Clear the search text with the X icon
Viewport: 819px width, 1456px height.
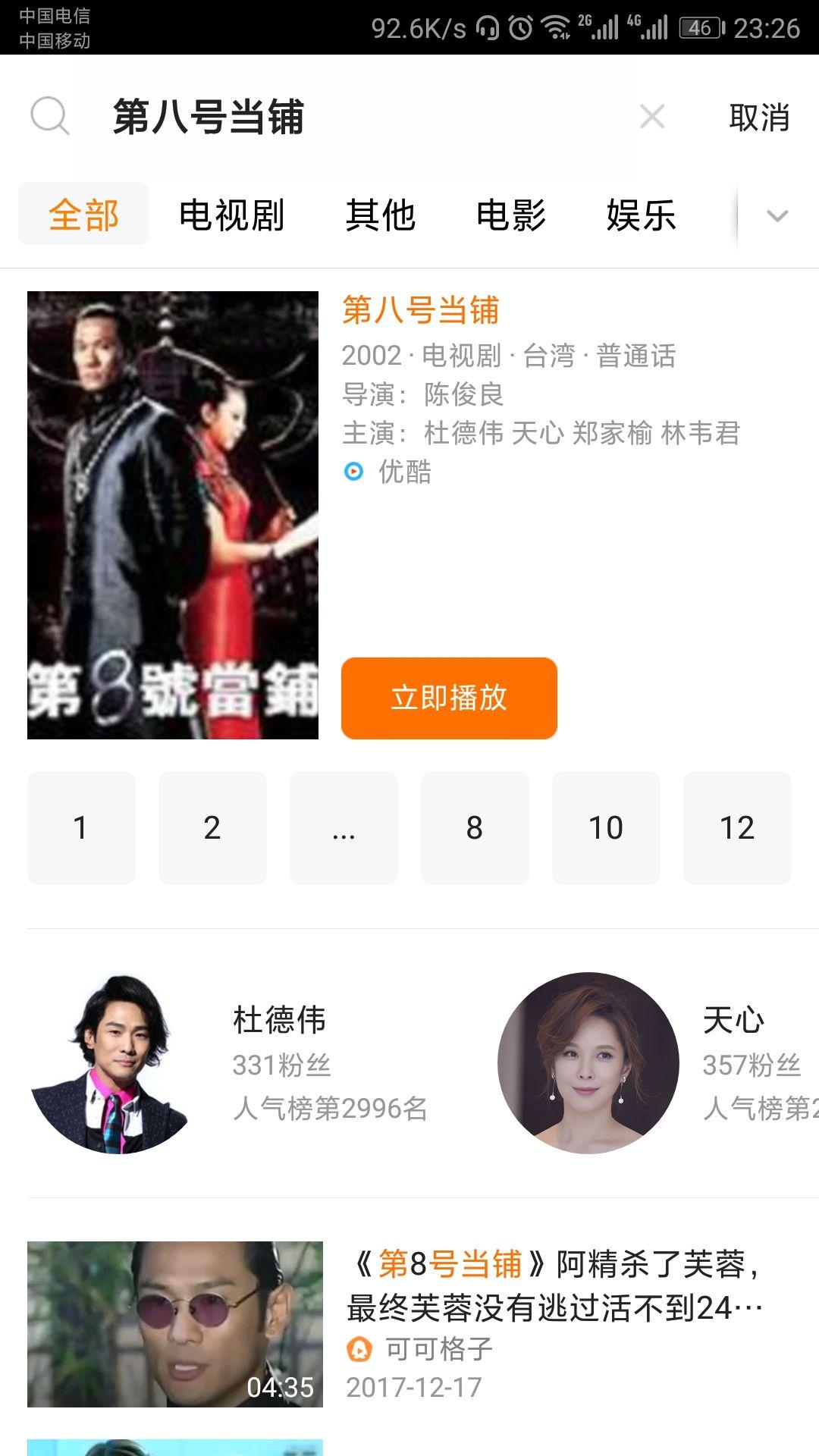(x=652, y=117)
